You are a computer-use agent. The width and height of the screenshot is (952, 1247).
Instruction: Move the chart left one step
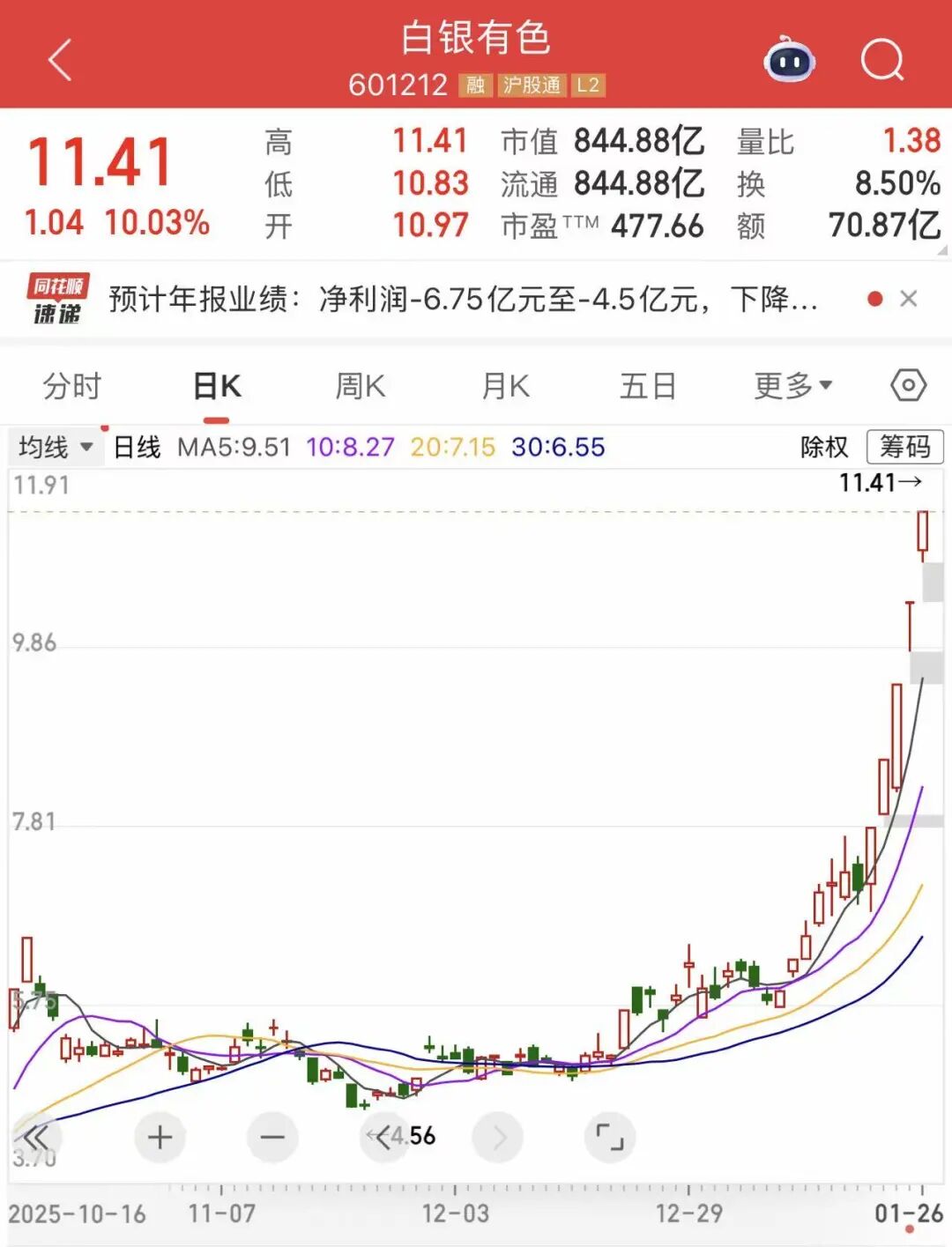tap(383, 1138)
